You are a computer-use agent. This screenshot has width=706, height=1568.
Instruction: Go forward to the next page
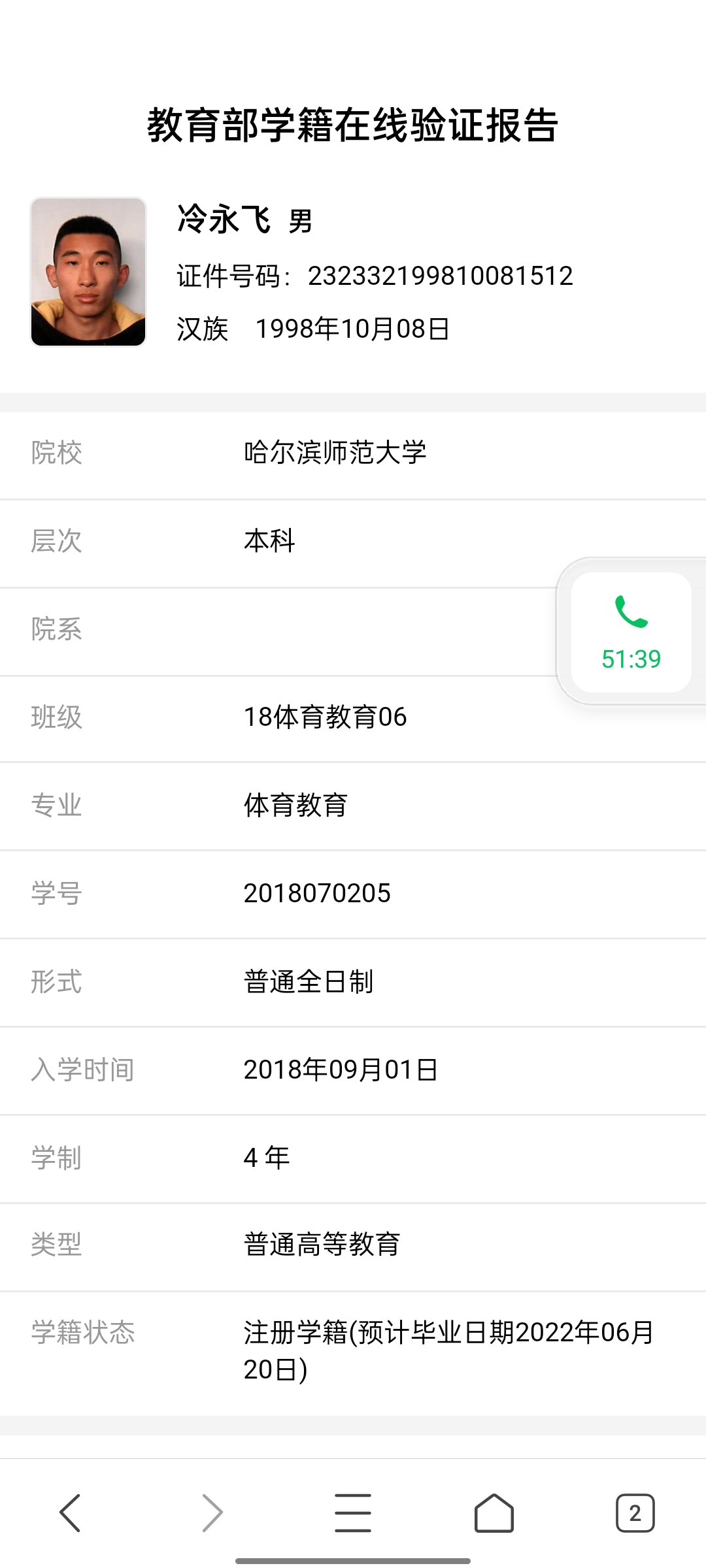point(212,1512)
